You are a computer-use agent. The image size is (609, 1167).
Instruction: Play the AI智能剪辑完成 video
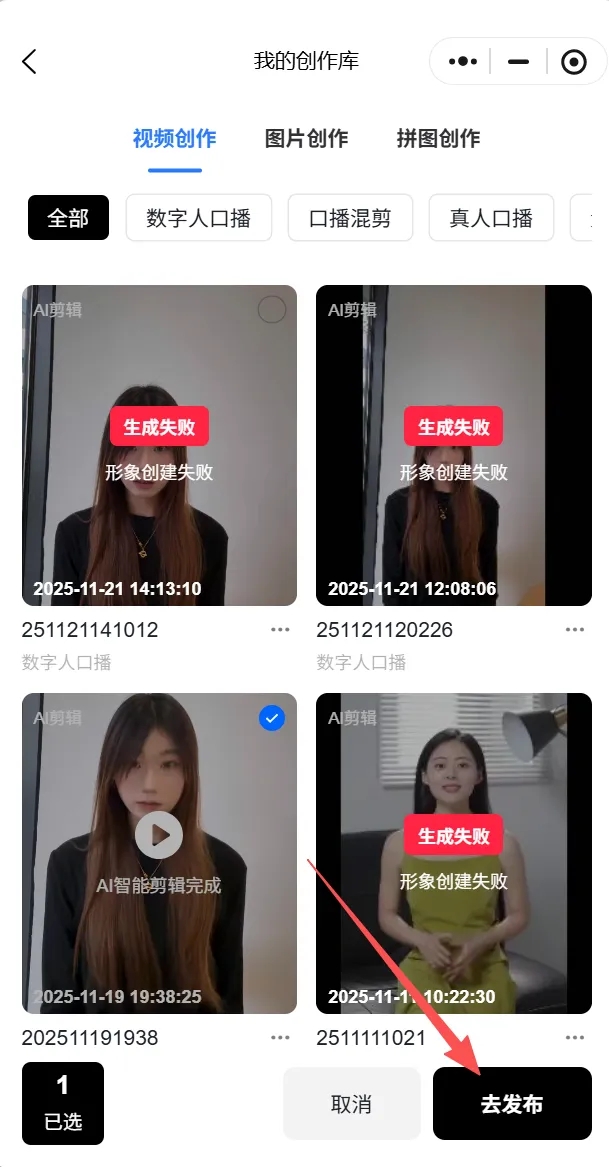click(159, 834)
